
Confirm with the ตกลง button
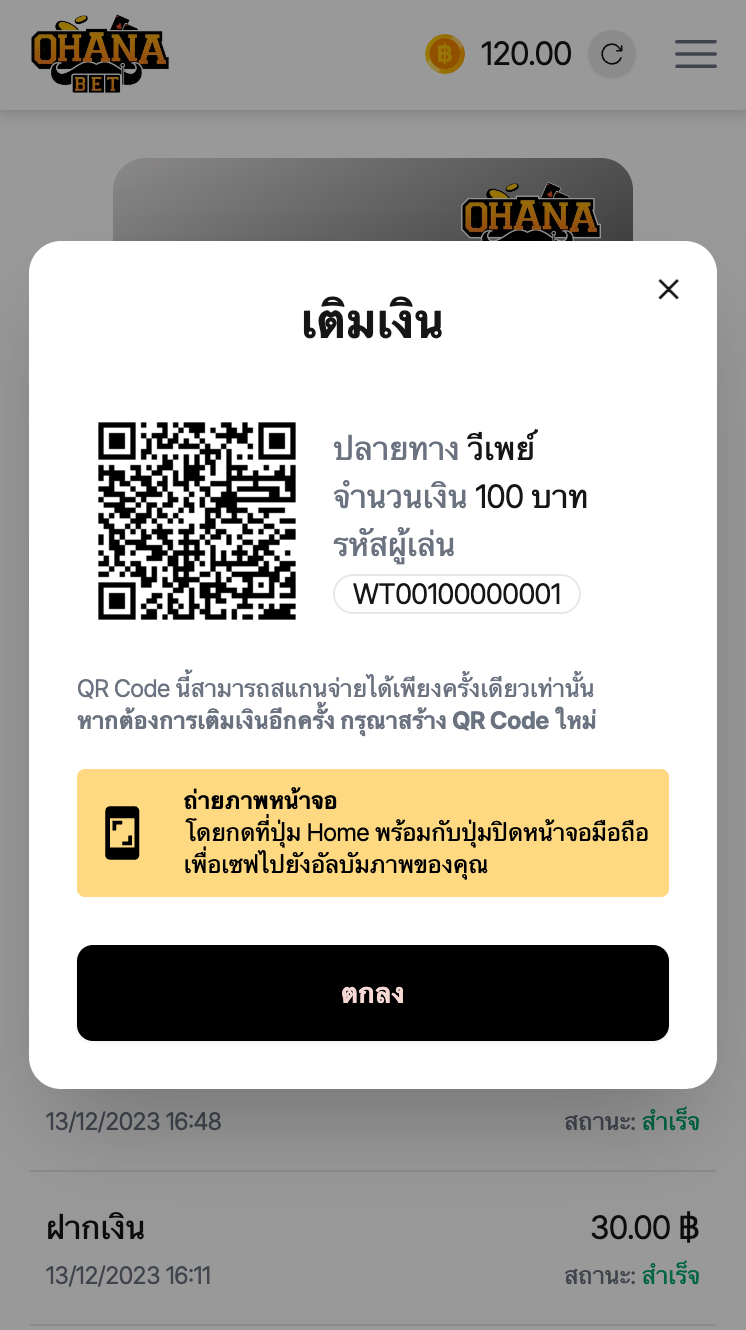click(372, 993)
